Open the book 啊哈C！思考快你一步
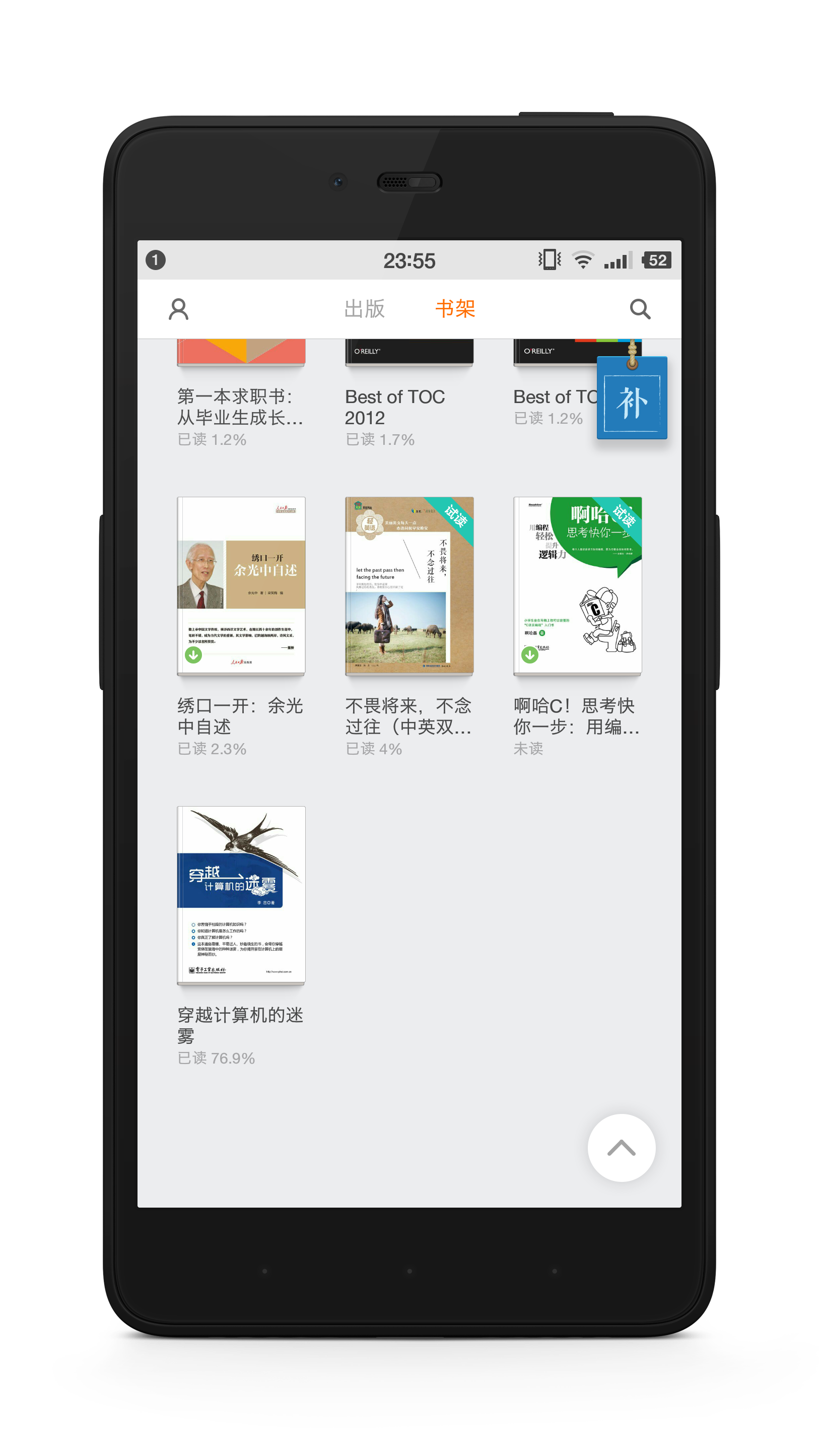 [577, 585]
